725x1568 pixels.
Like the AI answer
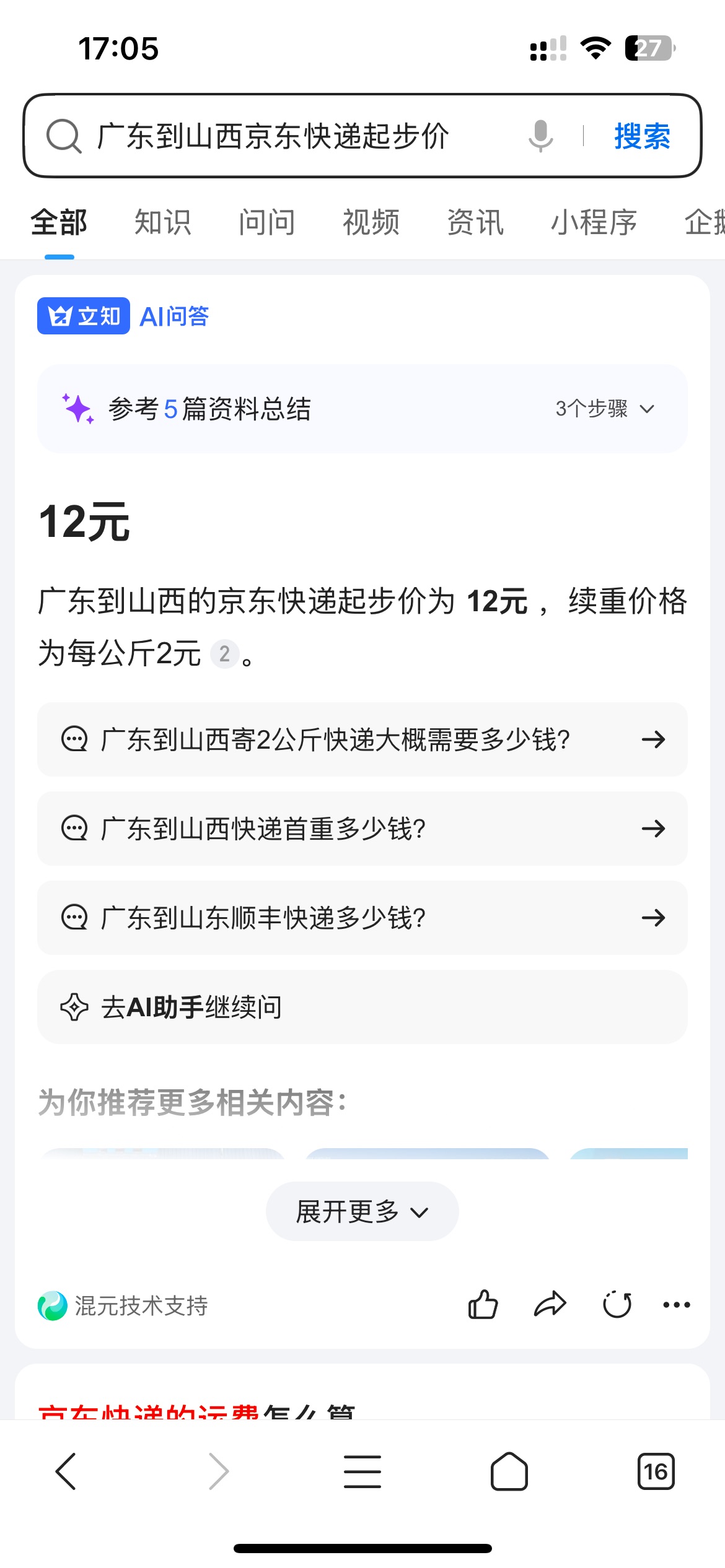483,1305
